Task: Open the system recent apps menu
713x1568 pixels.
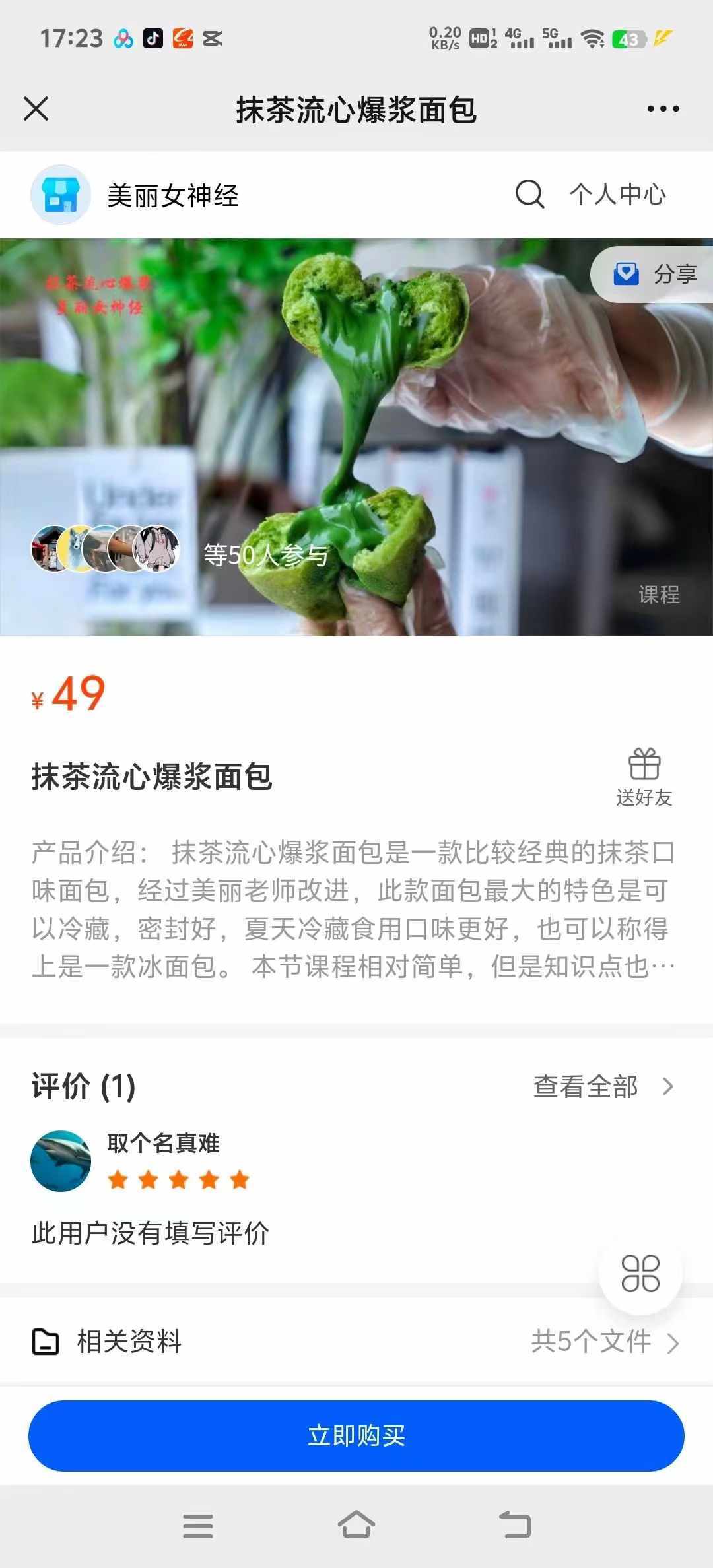Action: pos(198,1526)
